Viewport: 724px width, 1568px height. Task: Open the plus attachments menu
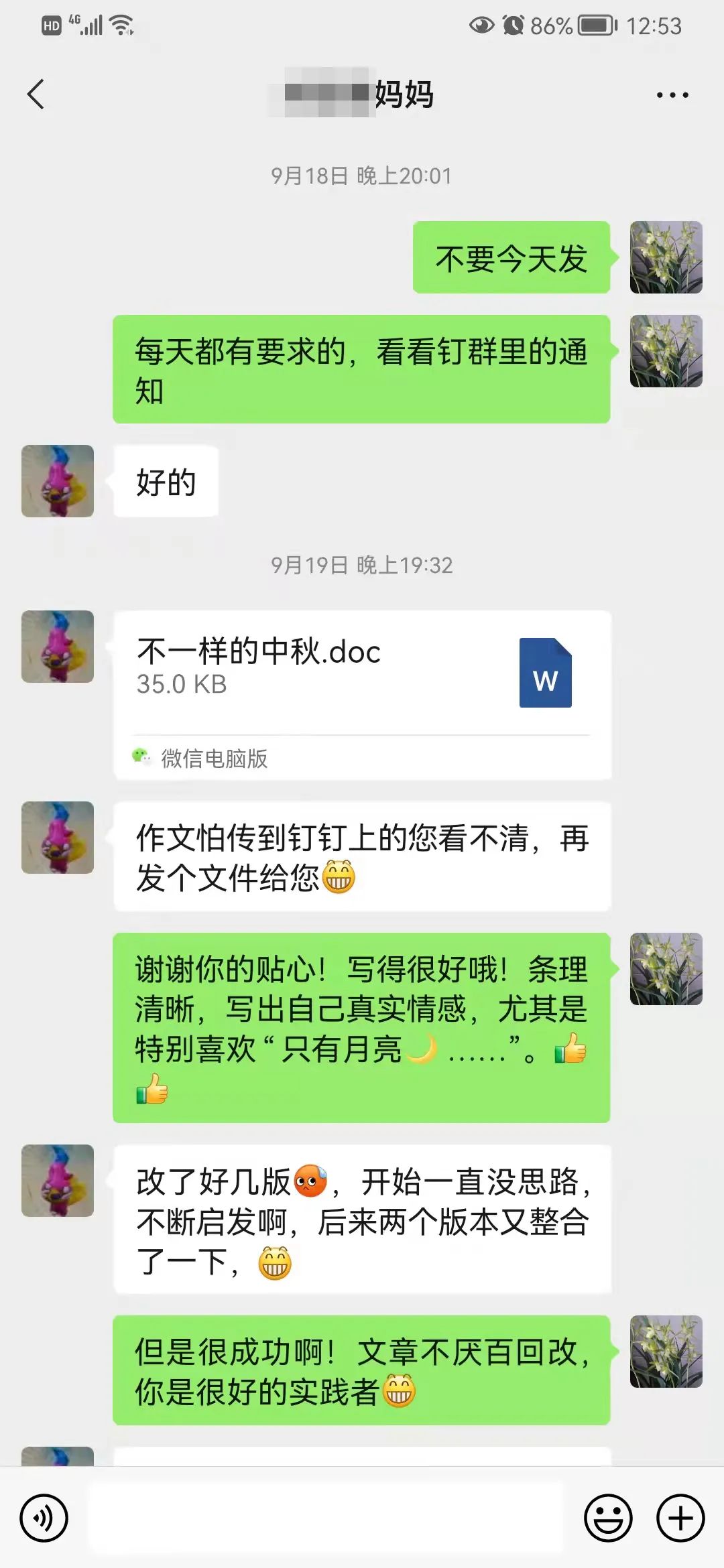point(680,1518)
